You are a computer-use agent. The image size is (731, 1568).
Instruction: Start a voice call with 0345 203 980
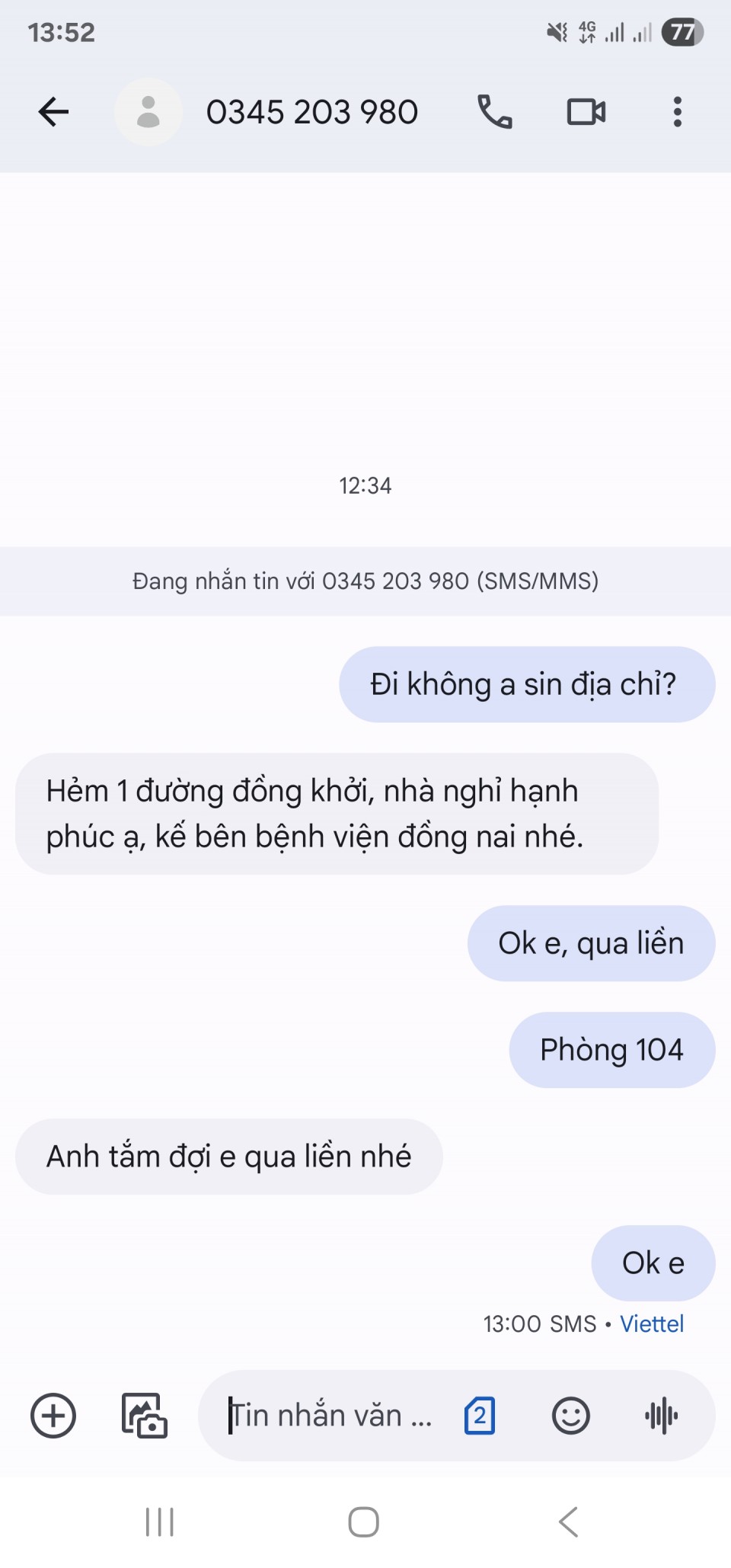tap(495, 112)
